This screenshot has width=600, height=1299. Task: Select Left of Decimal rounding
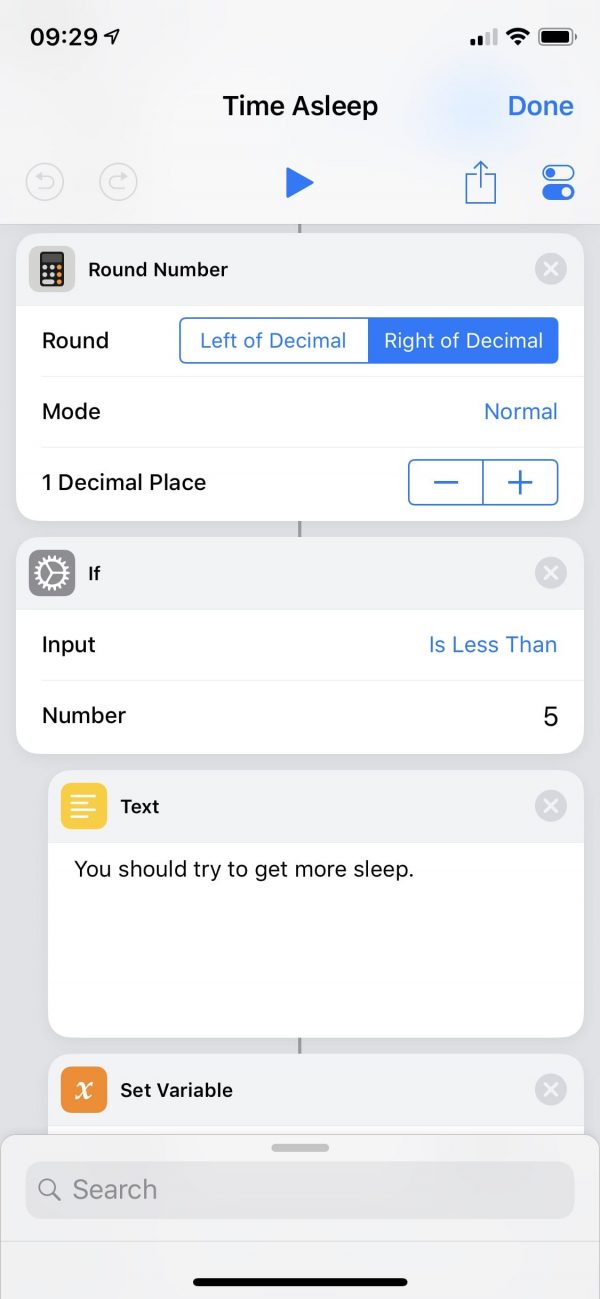(273, 341)
